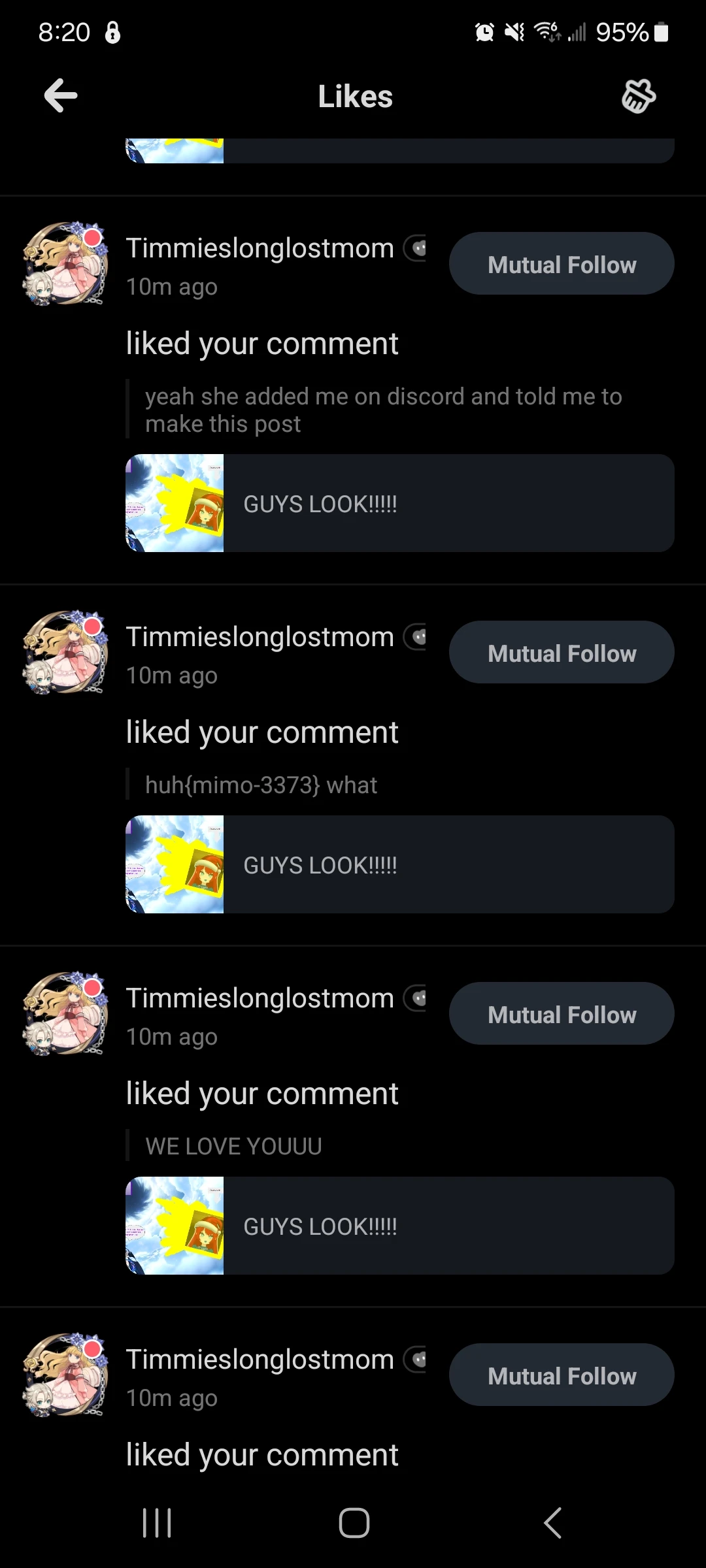Go to the Android home screen
706x1568 pixels.
click(354, 1523)
